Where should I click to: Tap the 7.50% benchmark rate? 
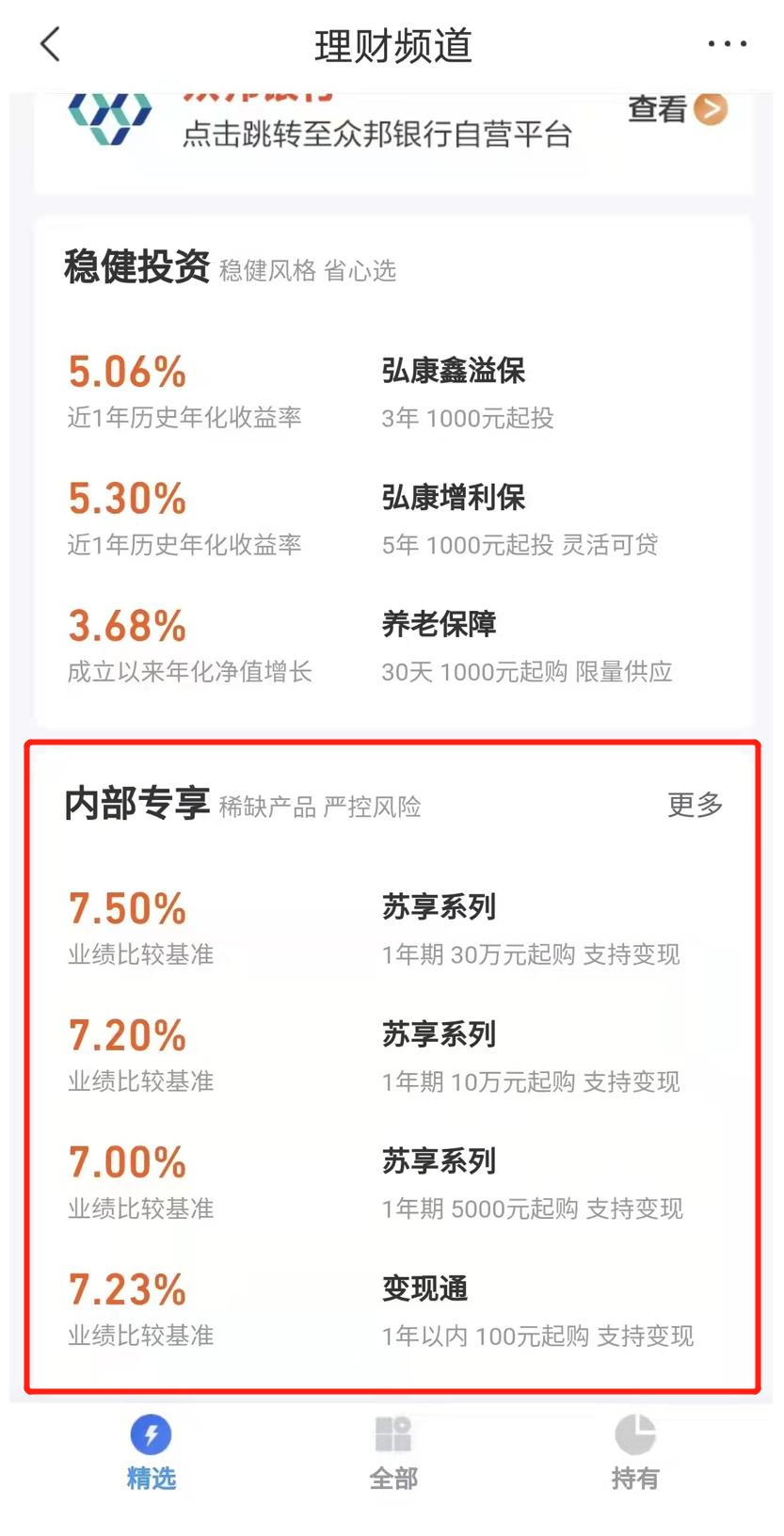click(x=126, y=907)
